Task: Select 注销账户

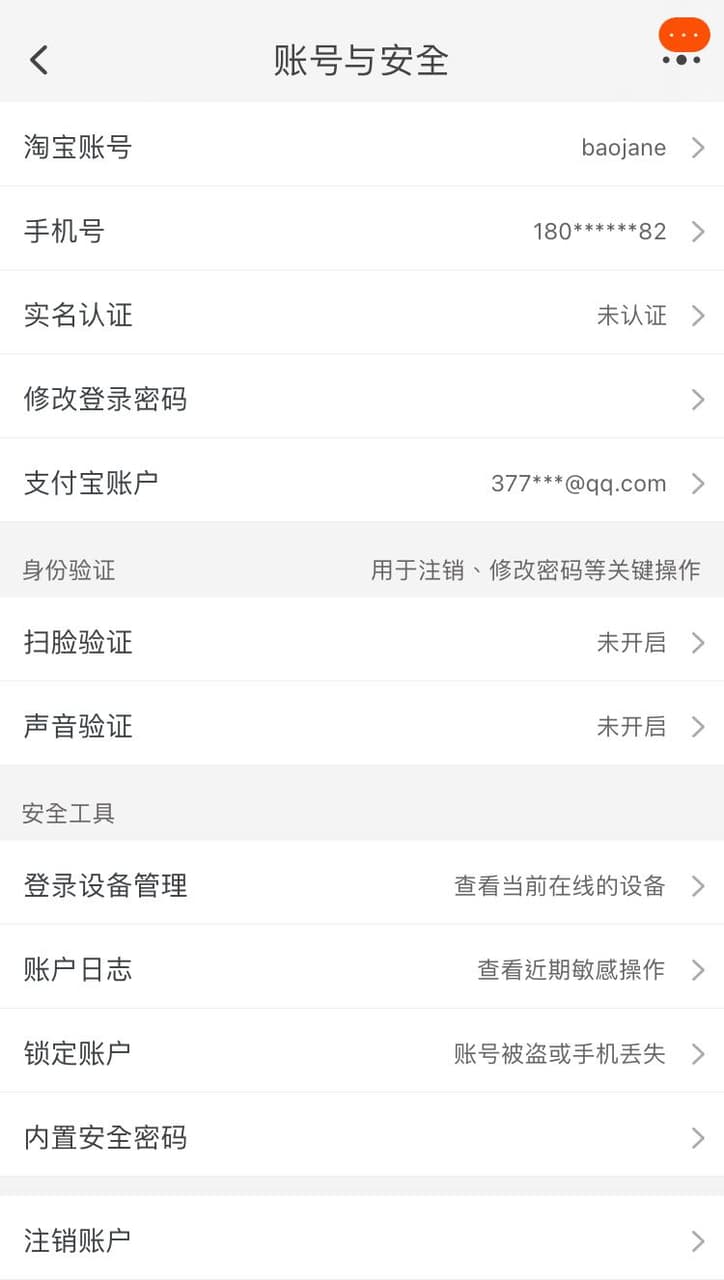Action: [x=362, y=1241]
